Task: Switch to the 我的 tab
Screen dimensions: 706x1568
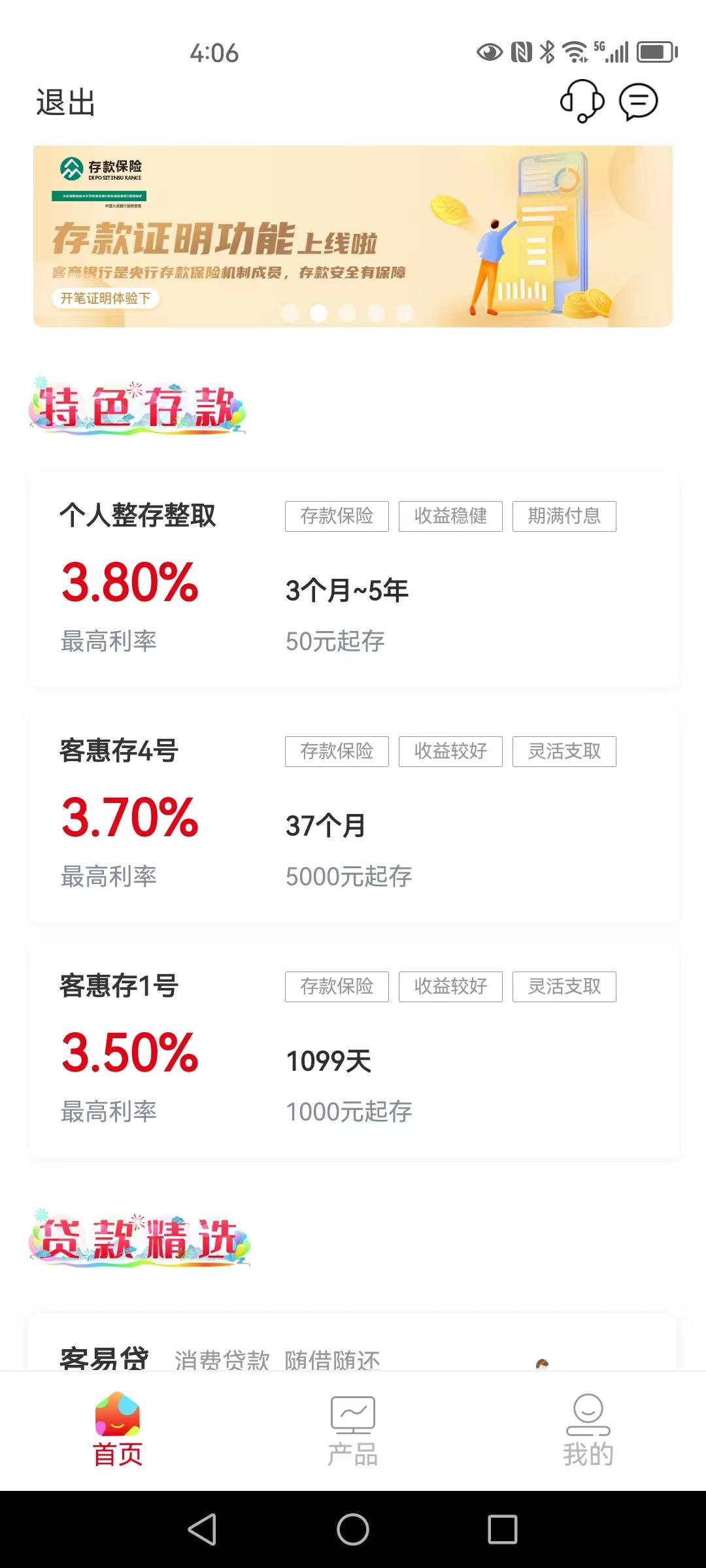Action: click(588, 1431)
